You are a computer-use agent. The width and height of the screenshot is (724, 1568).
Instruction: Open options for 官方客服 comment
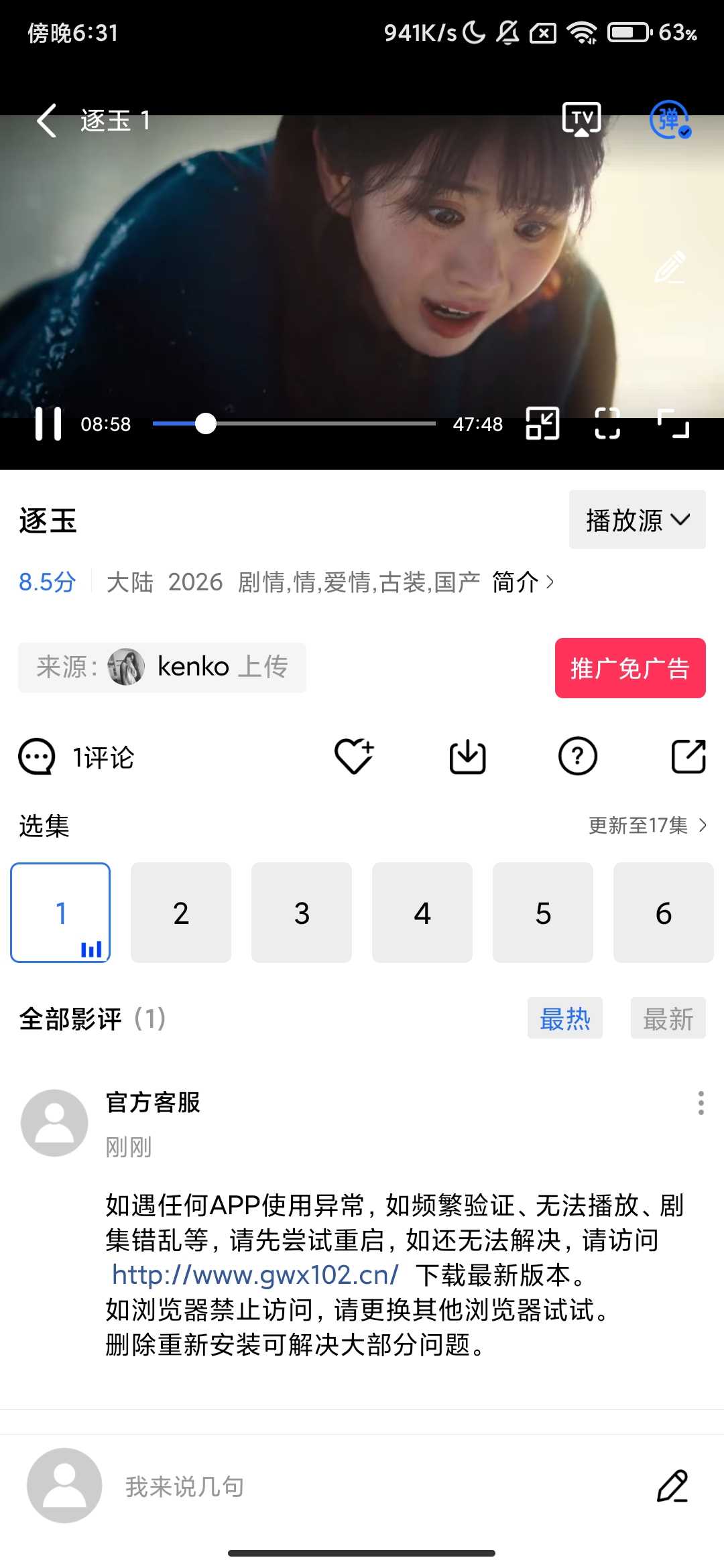pyautogui.click(x=701, y=1102)
